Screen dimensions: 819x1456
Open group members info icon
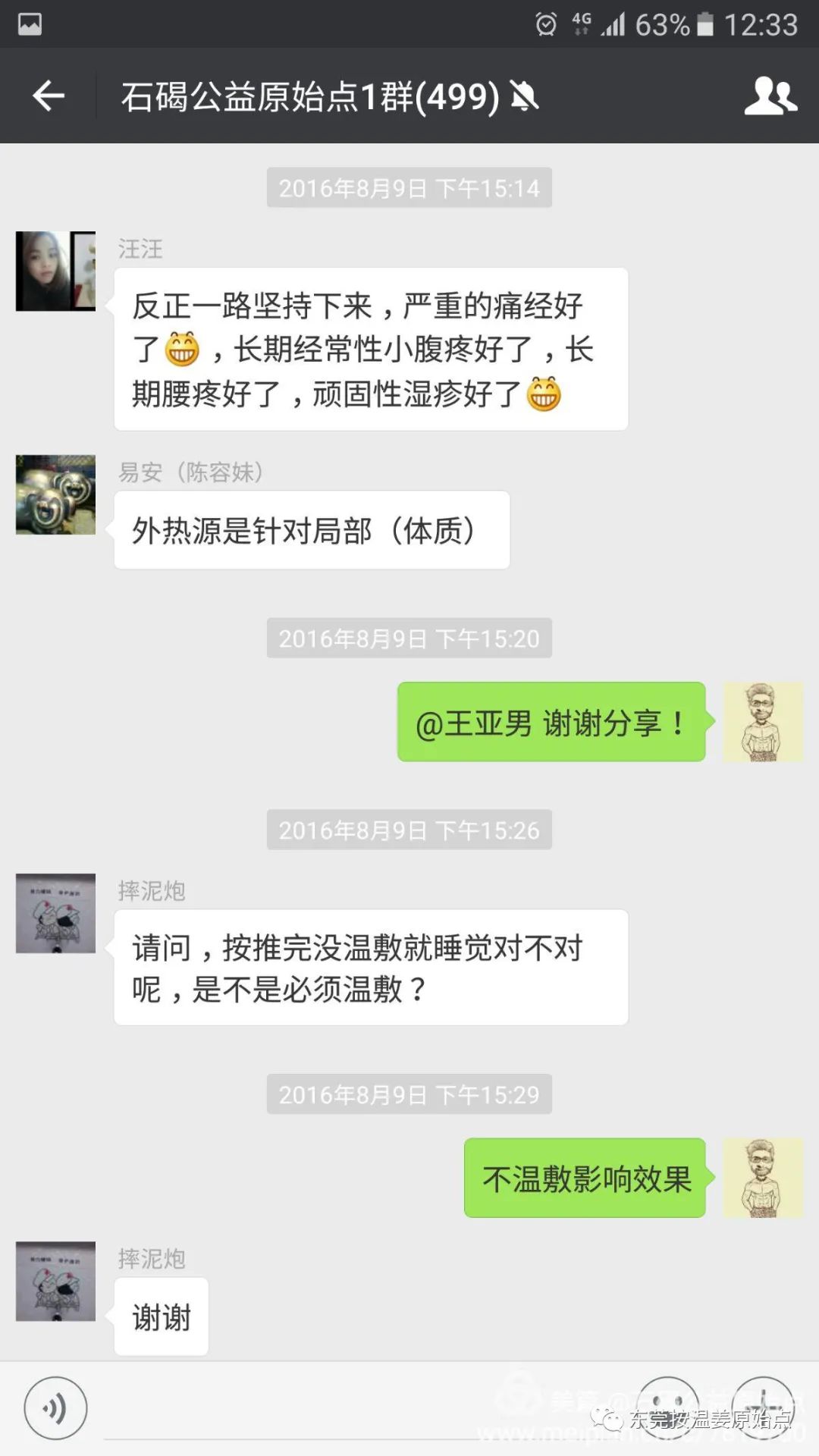click(x=770, y=96)
